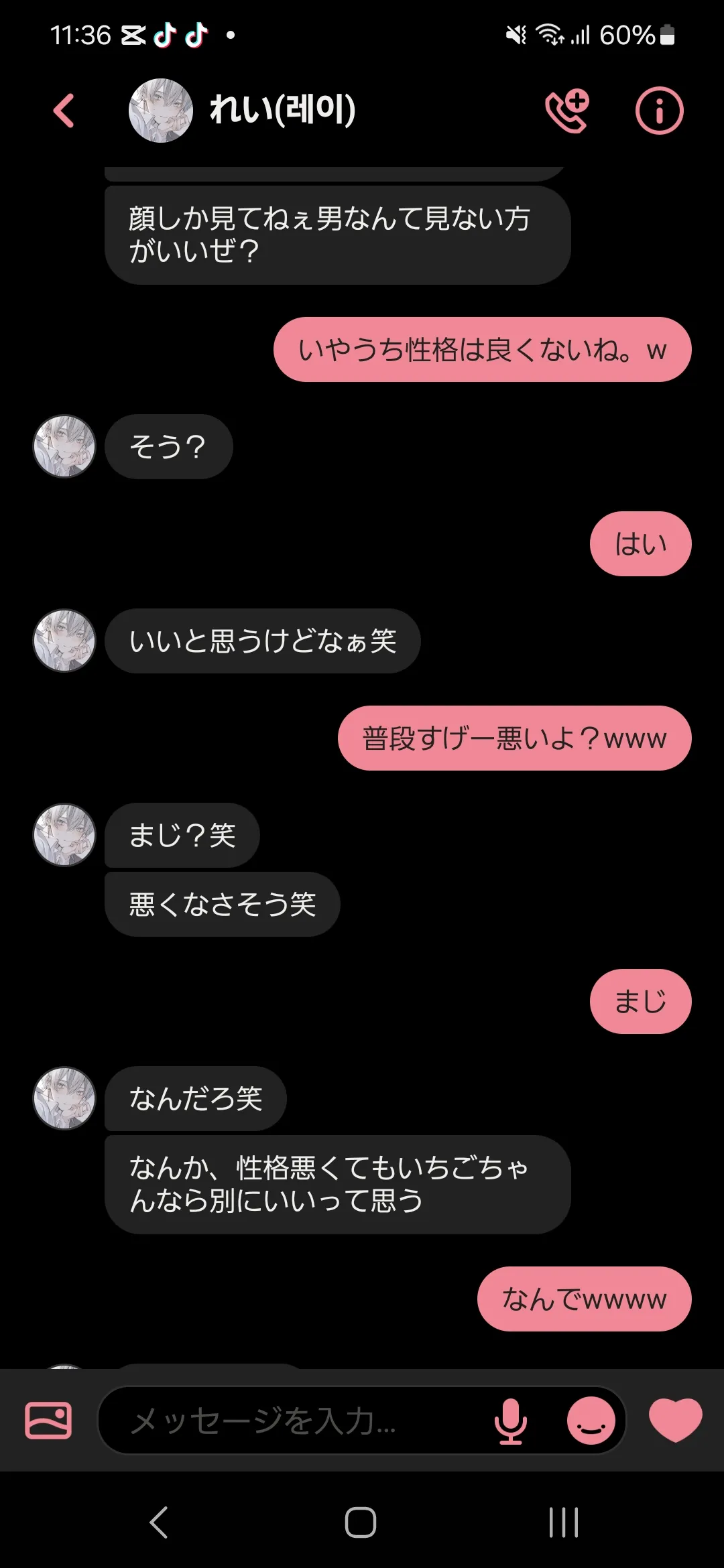Record a voice message
The height and width of the screenshot is (1568, 724).
[510, 1421]
